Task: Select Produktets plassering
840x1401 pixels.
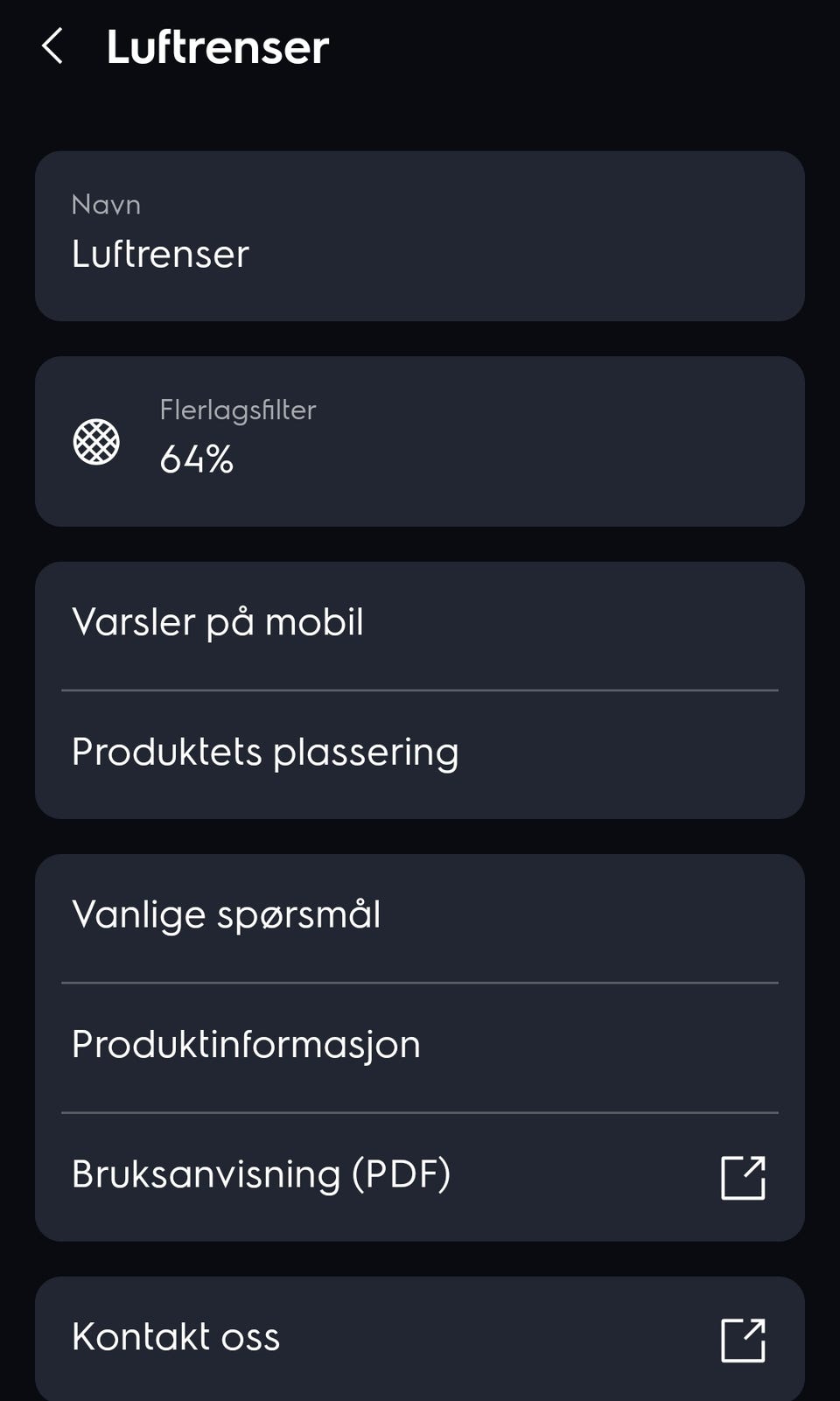Action: tap(420, 753)
